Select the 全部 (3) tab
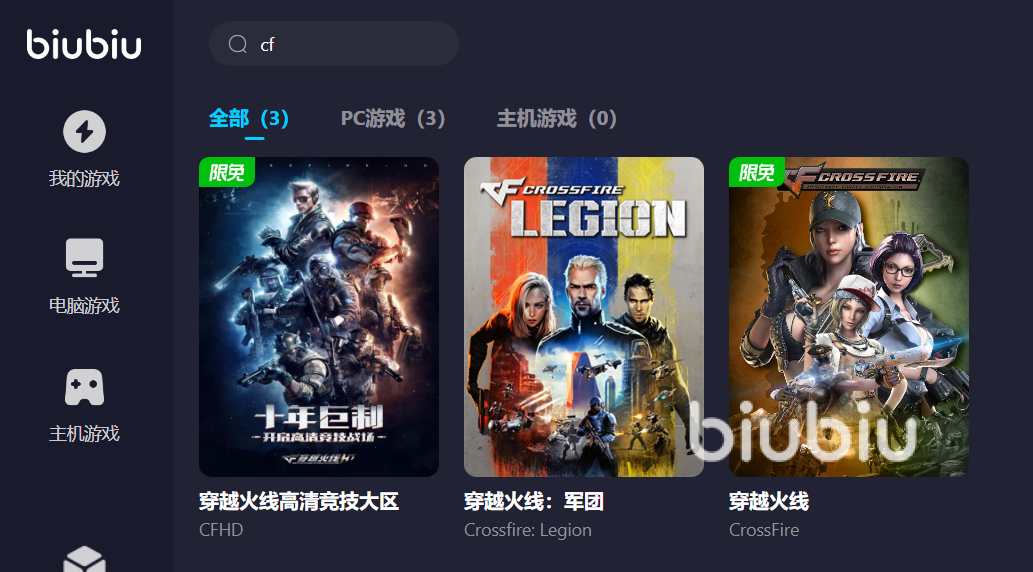Viewport: 1033px width, 572px height. click(x=248, y=119)
